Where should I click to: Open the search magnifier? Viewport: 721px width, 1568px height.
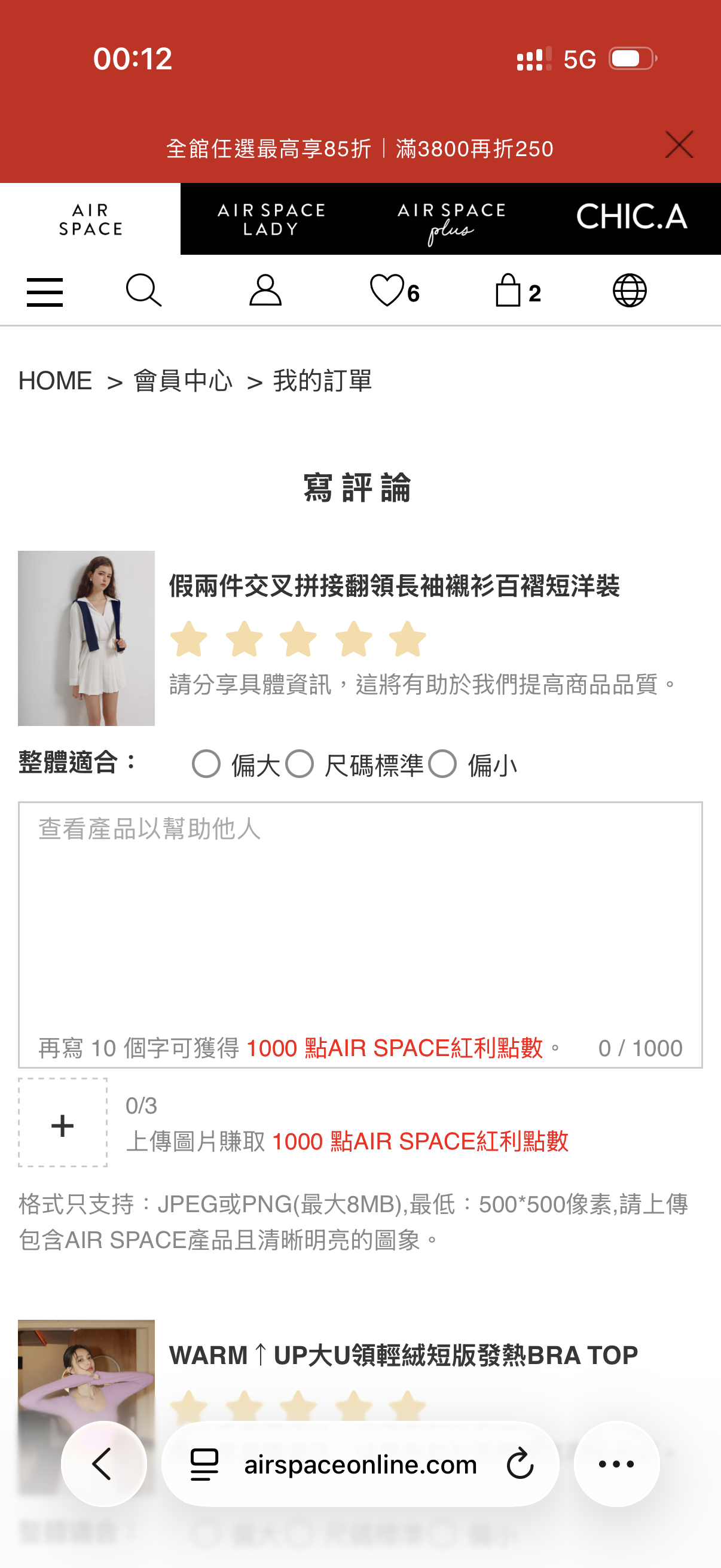pyautogui.click(x=143, y=291)
